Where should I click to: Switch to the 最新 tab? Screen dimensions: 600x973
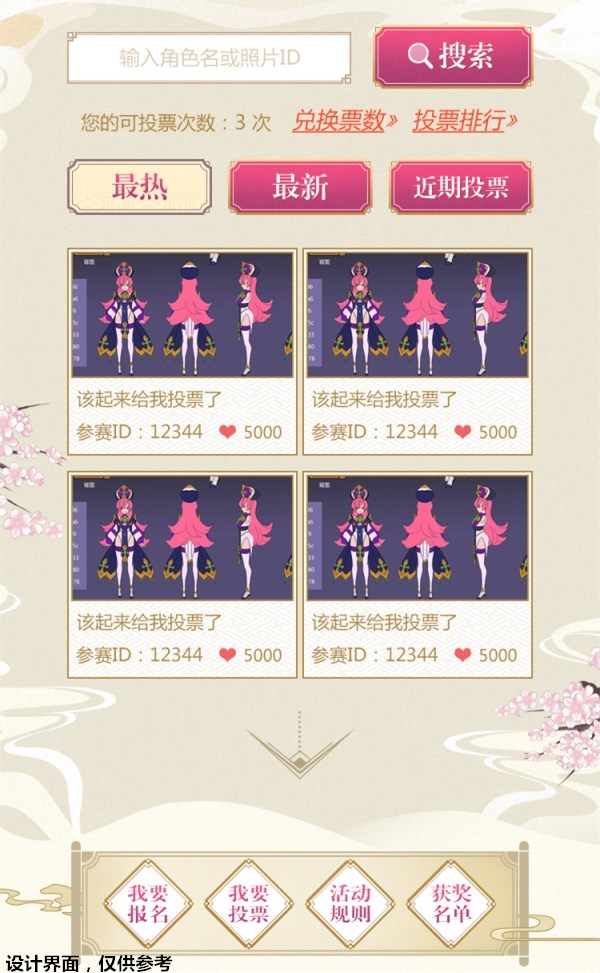[300, 187]
